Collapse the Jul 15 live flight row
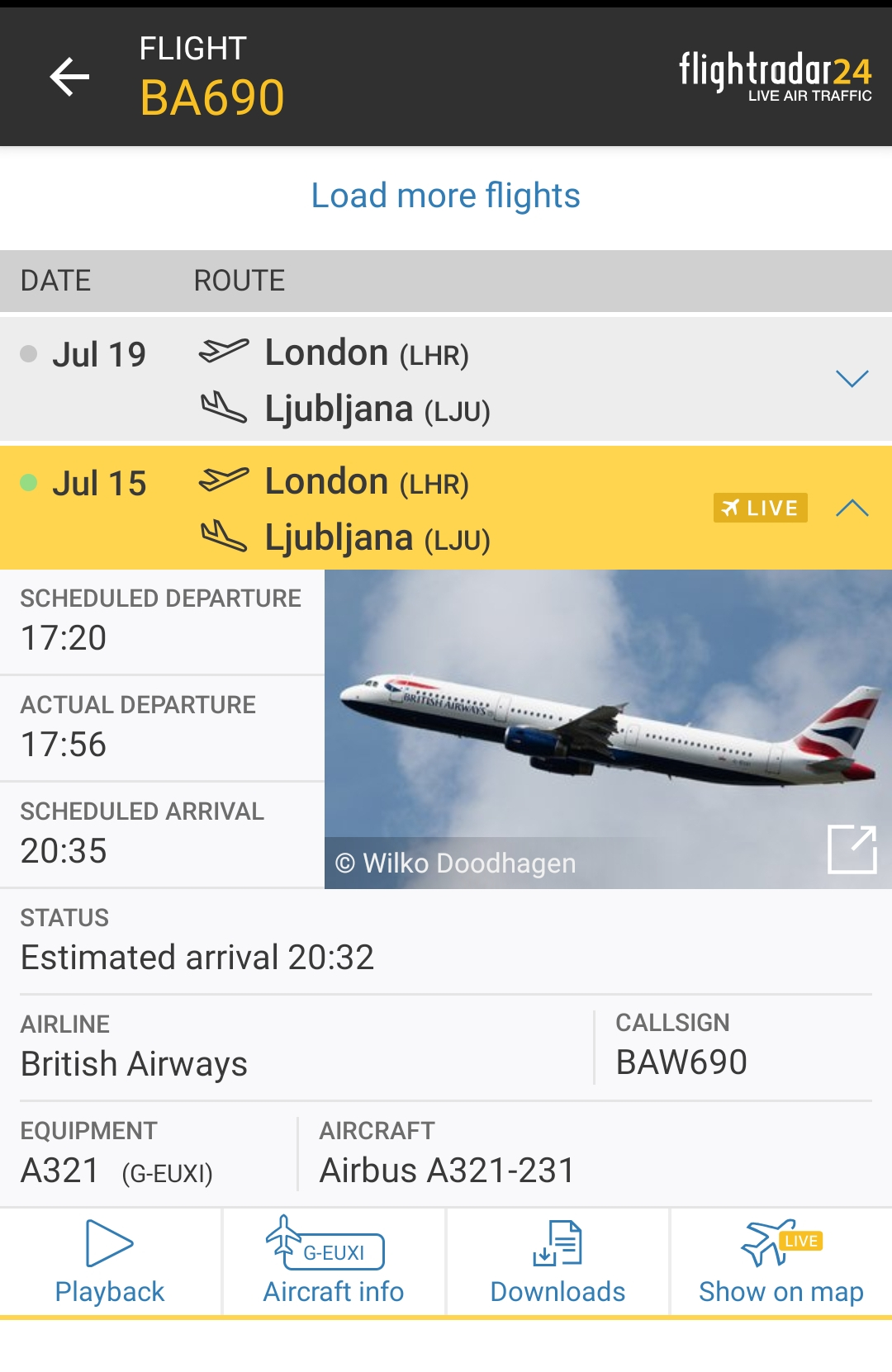The height and width of the screenshot is (1372, 892). pyautogui.click(x=852, y=508)
